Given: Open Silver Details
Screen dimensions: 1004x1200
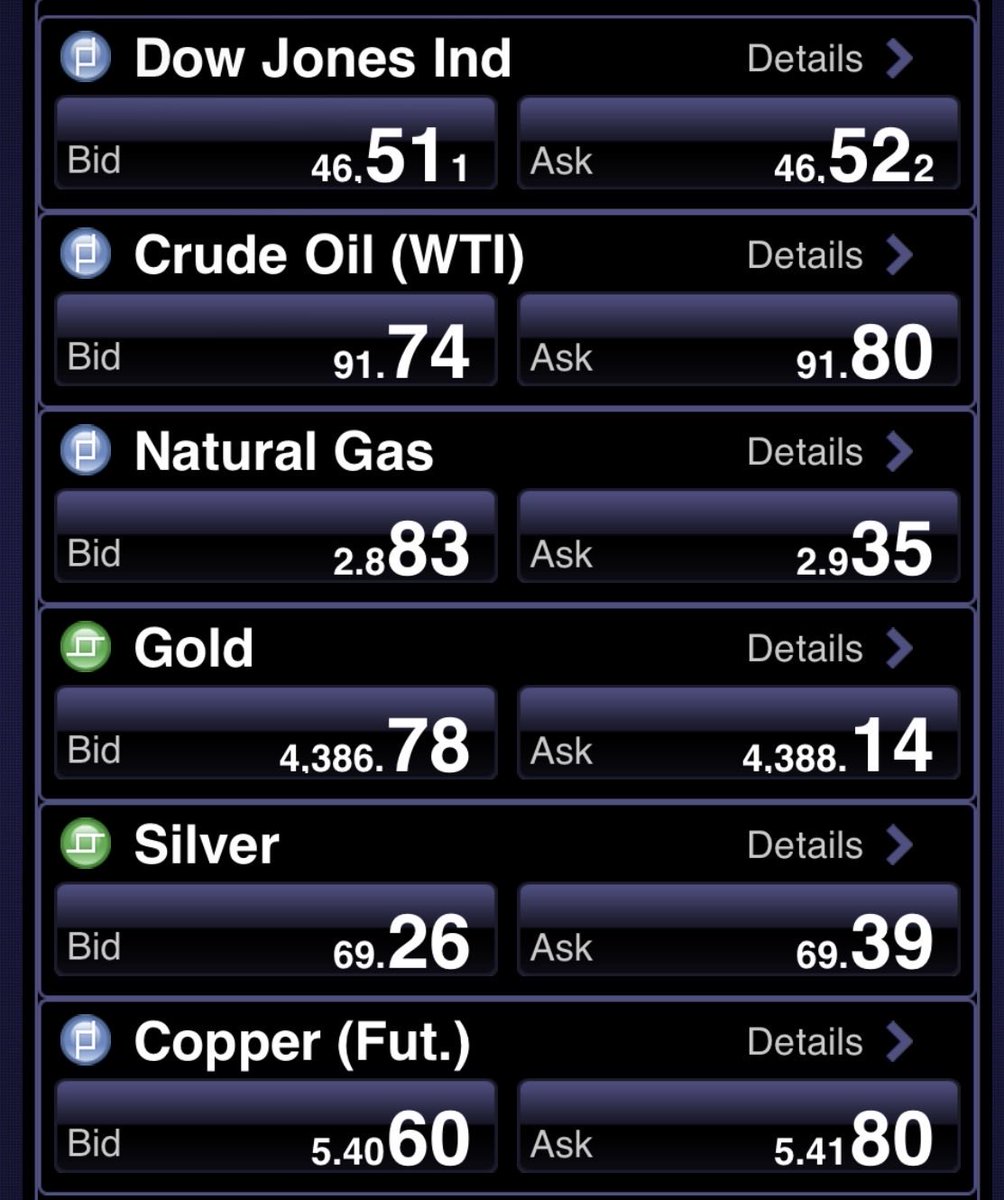Looking at the screenshot, I should (830, 845).
